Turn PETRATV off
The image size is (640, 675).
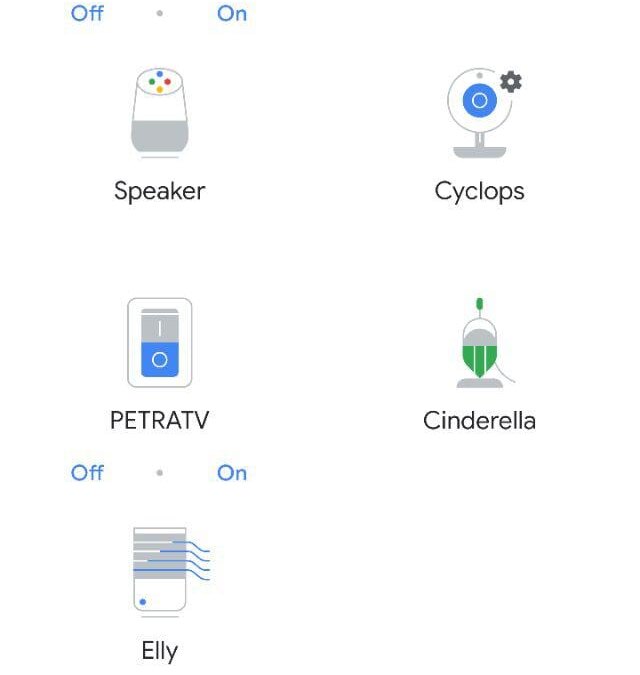pyautogui.click(x=87, y=473)
